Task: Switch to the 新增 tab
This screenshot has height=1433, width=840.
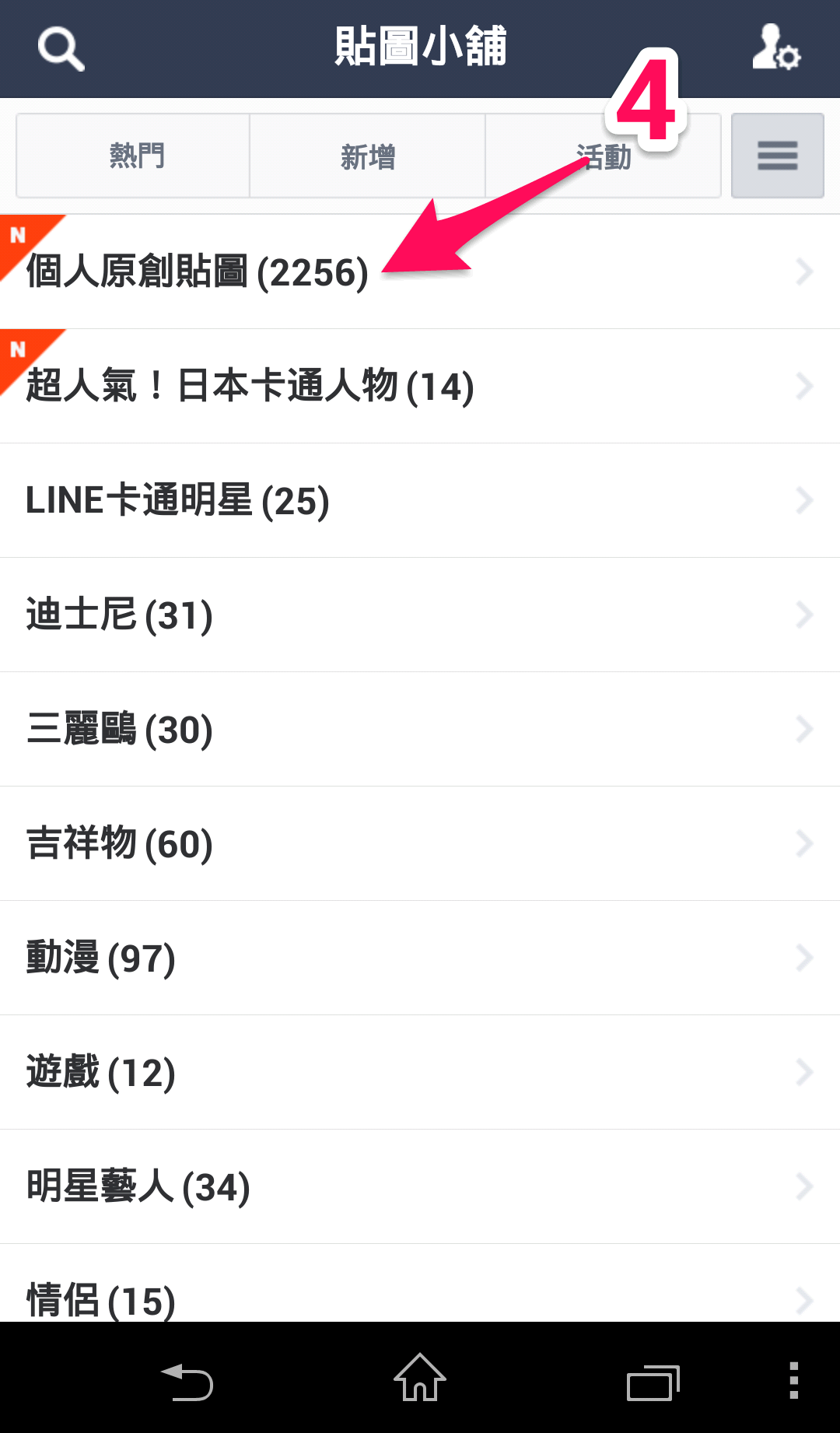Action: (367, 156)
